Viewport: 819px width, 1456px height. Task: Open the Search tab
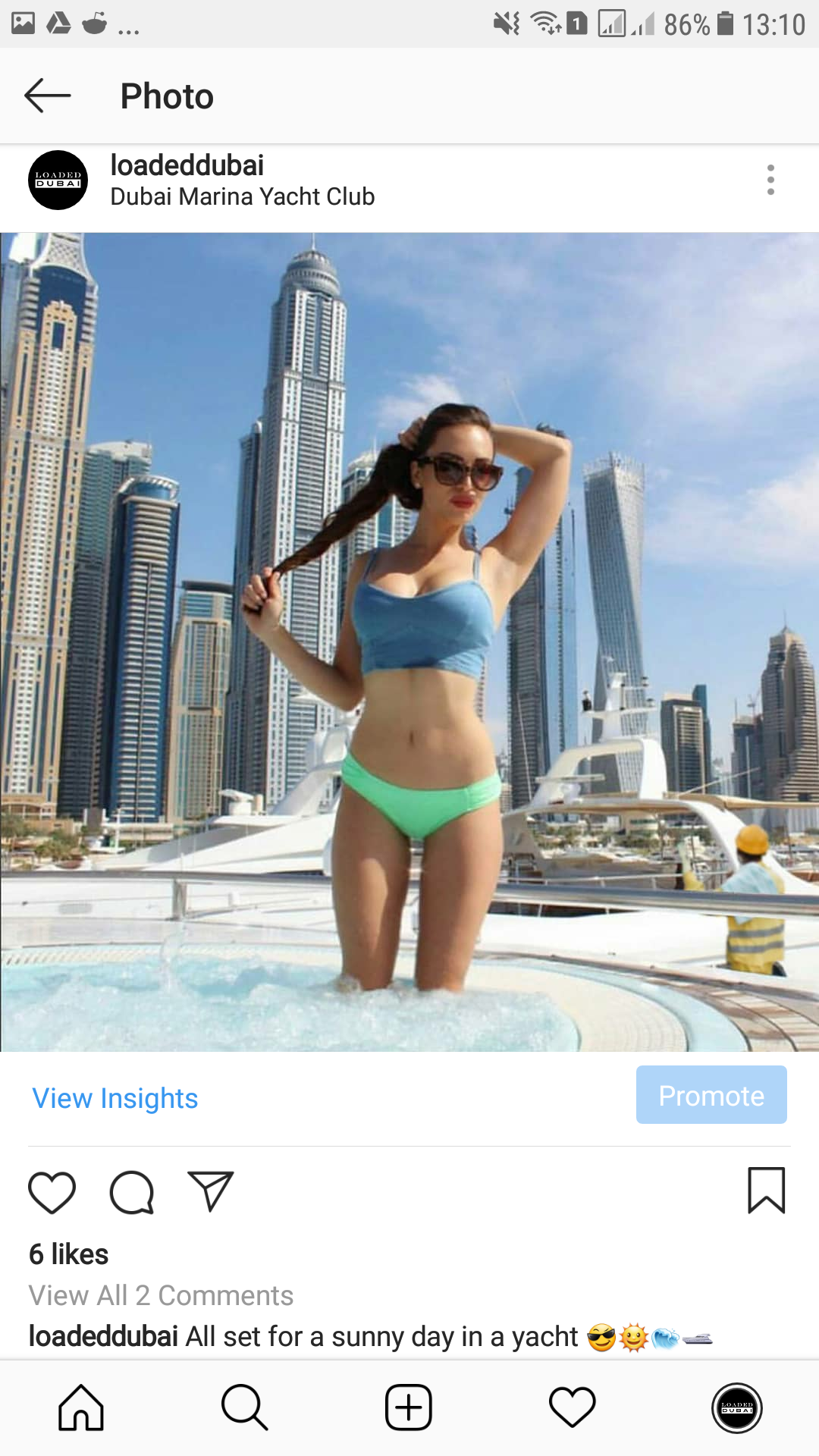coord(244,1407)
